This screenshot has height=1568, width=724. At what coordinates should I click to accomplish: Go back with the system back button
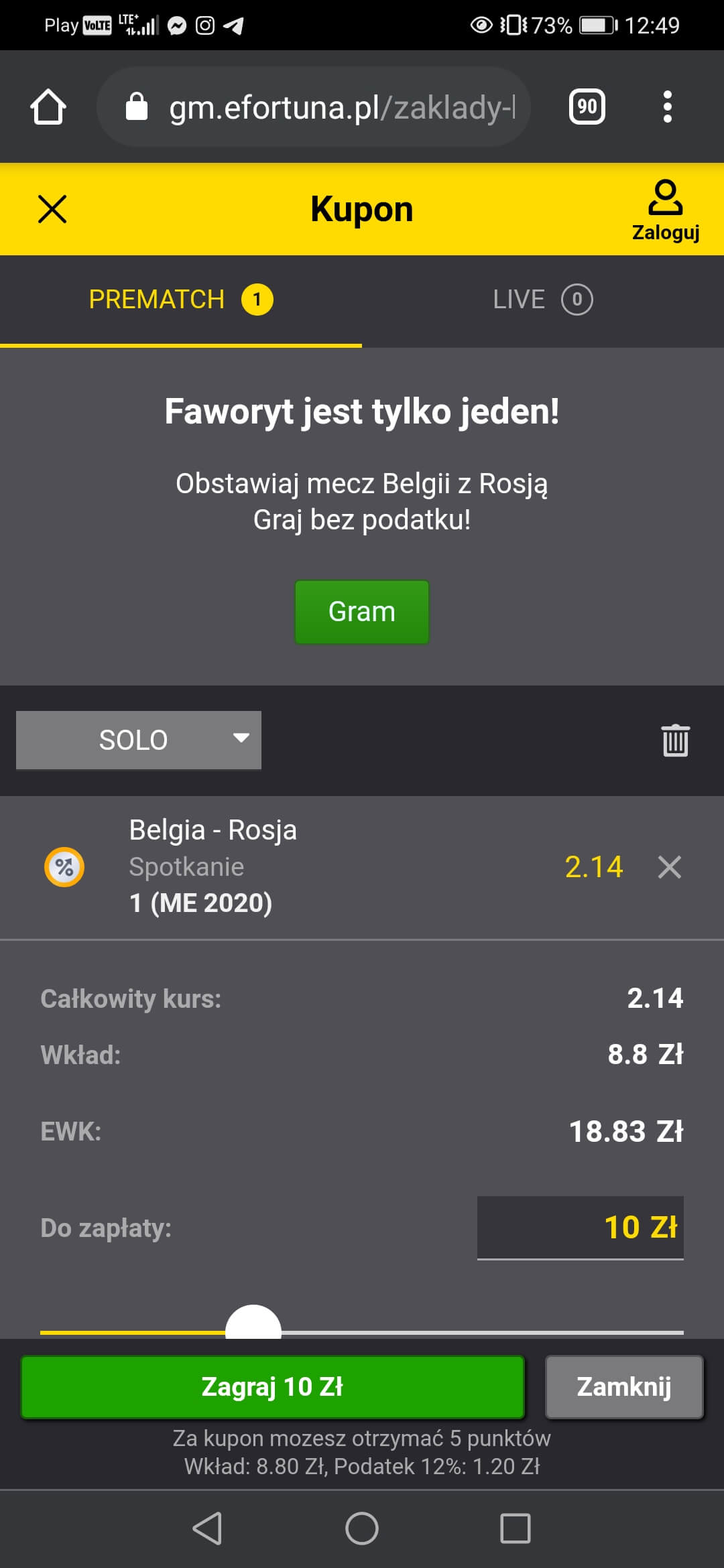pos(208,1528)
